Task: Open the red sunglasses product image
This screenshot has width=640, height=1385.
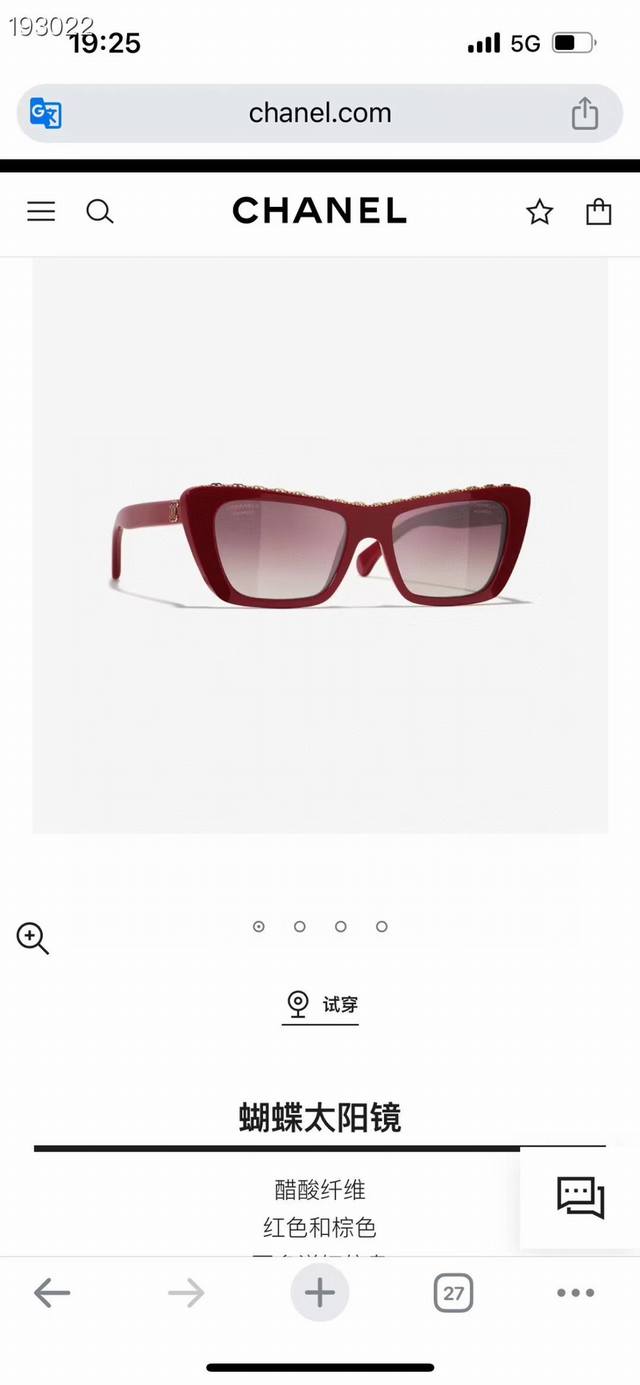Action: tap(320, 545)
